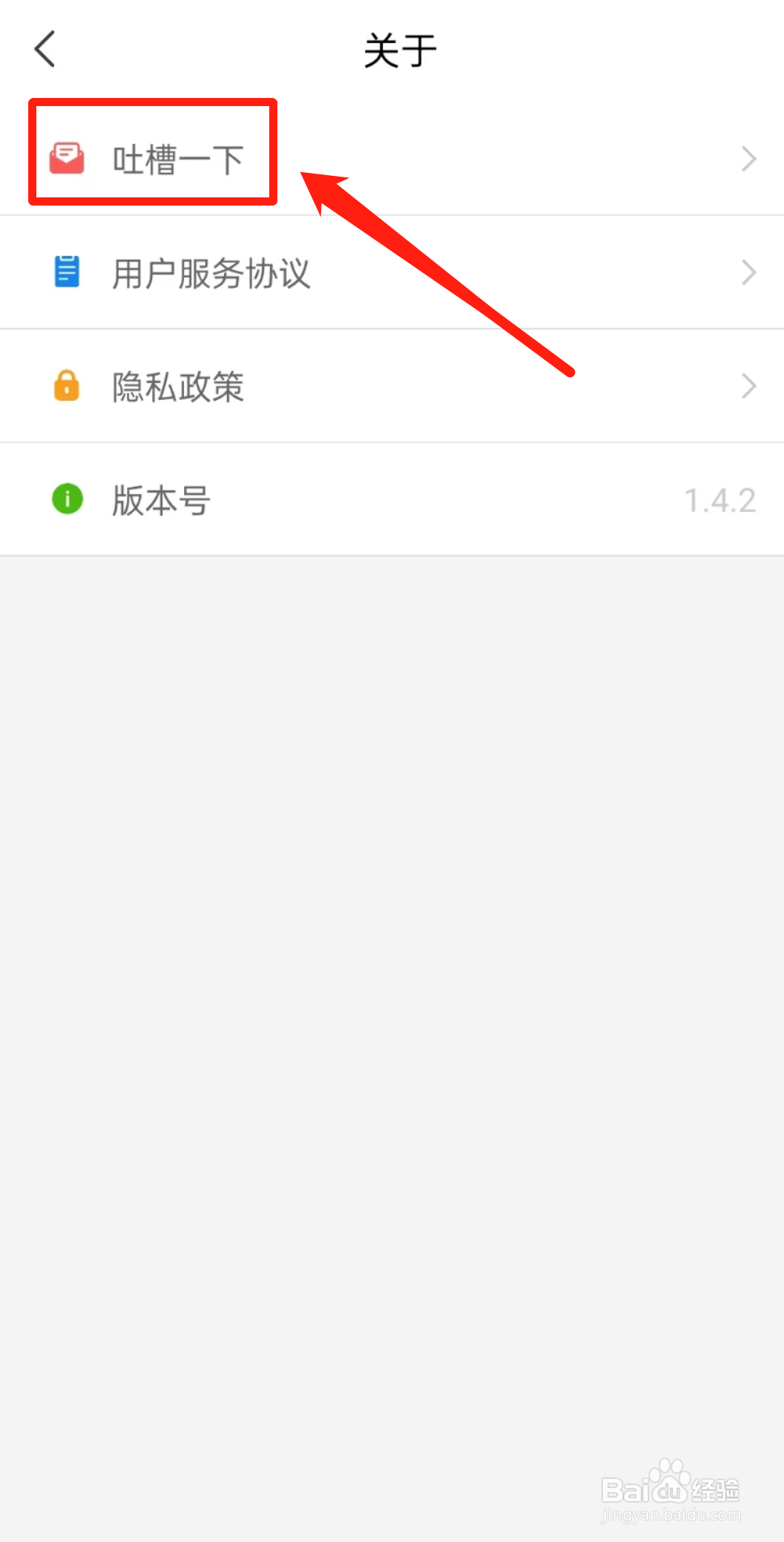Click the version number 1.4.2
This screenshot has height=1542, width=784.
pyautogui.click(x=718, y=499)
